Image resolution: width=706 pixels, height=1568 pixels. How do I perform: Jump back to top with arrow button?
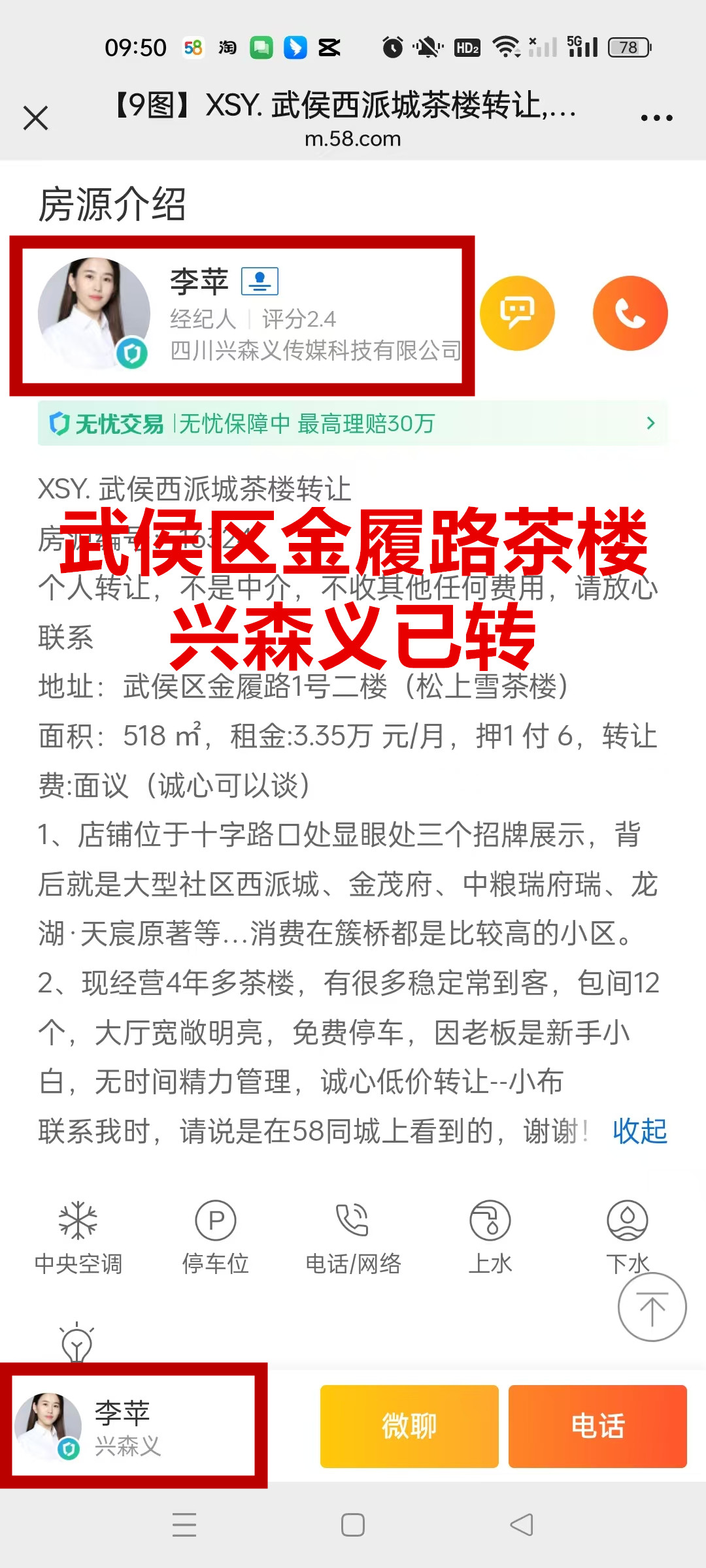[652, 1307]
